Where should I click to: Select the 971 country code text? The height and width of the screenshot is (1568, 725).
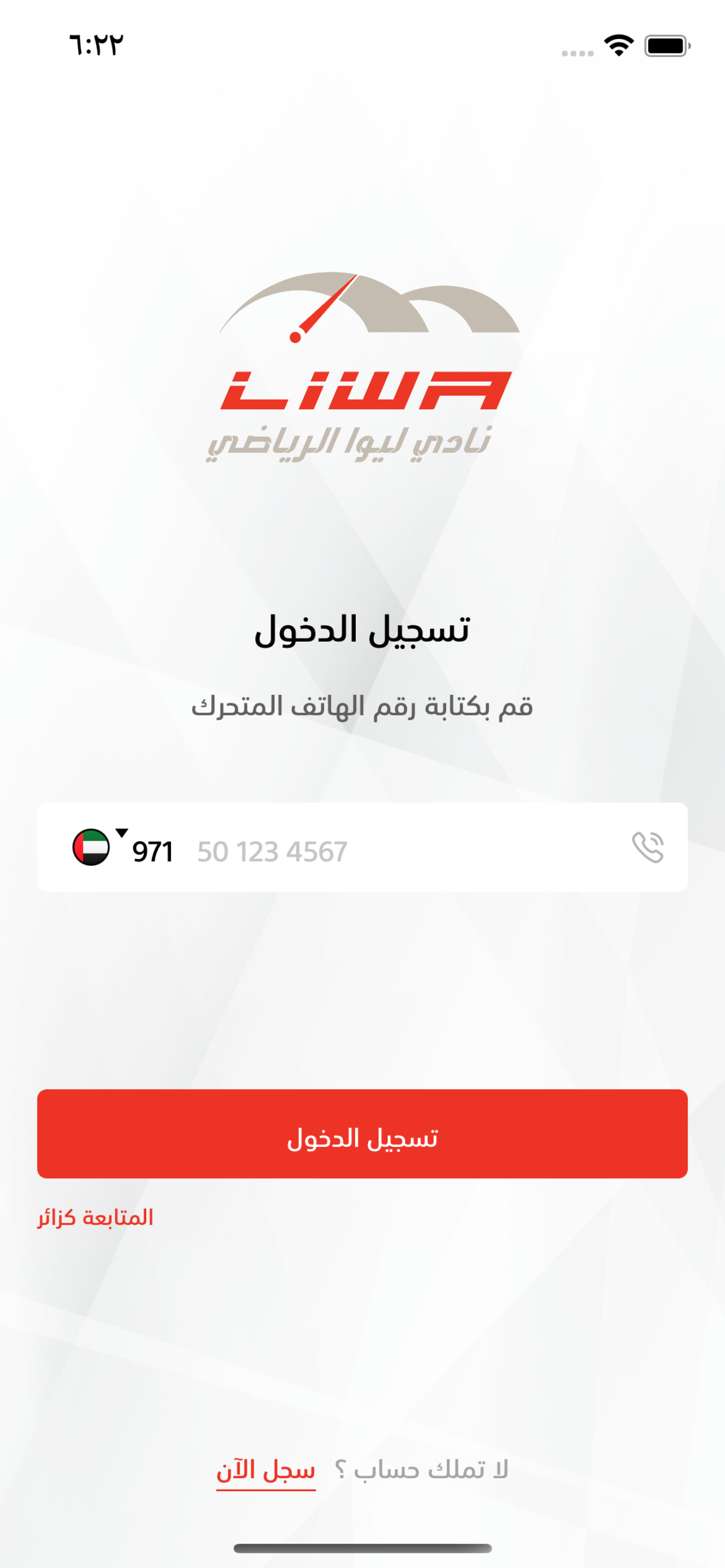click(151, 852)
